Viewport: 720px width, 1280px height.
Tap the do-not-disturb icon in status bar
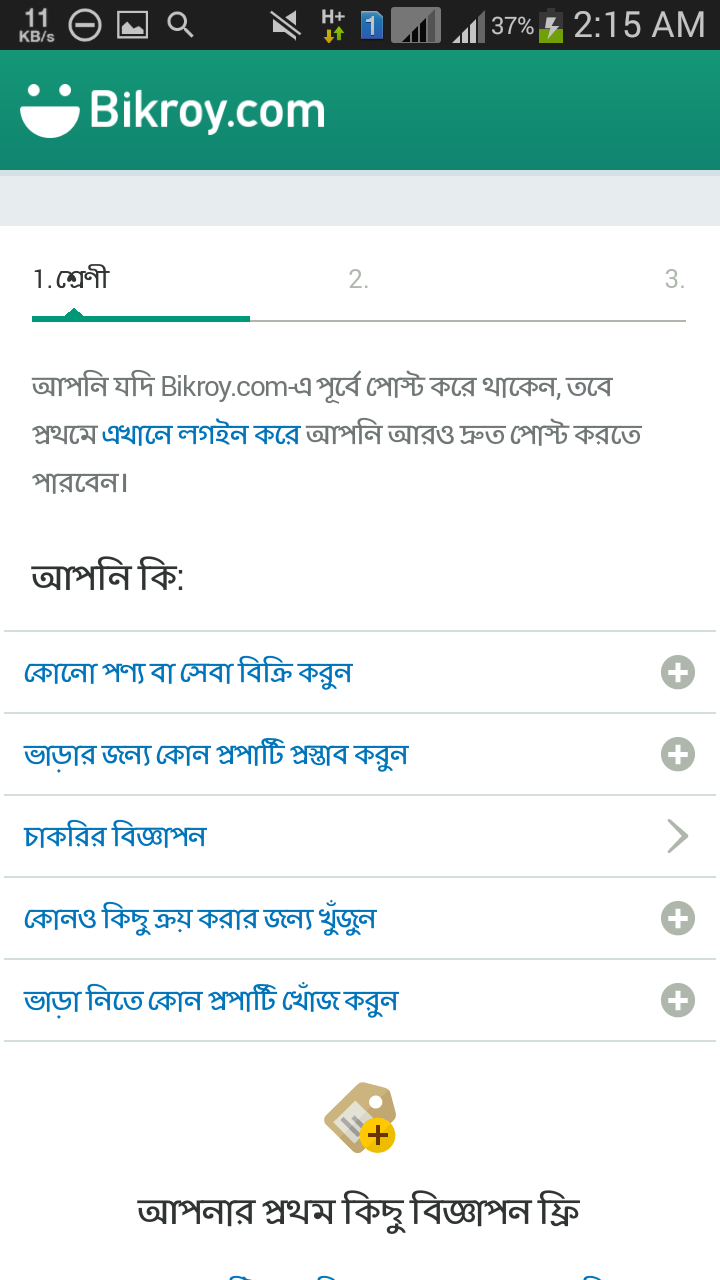point(84,22)
